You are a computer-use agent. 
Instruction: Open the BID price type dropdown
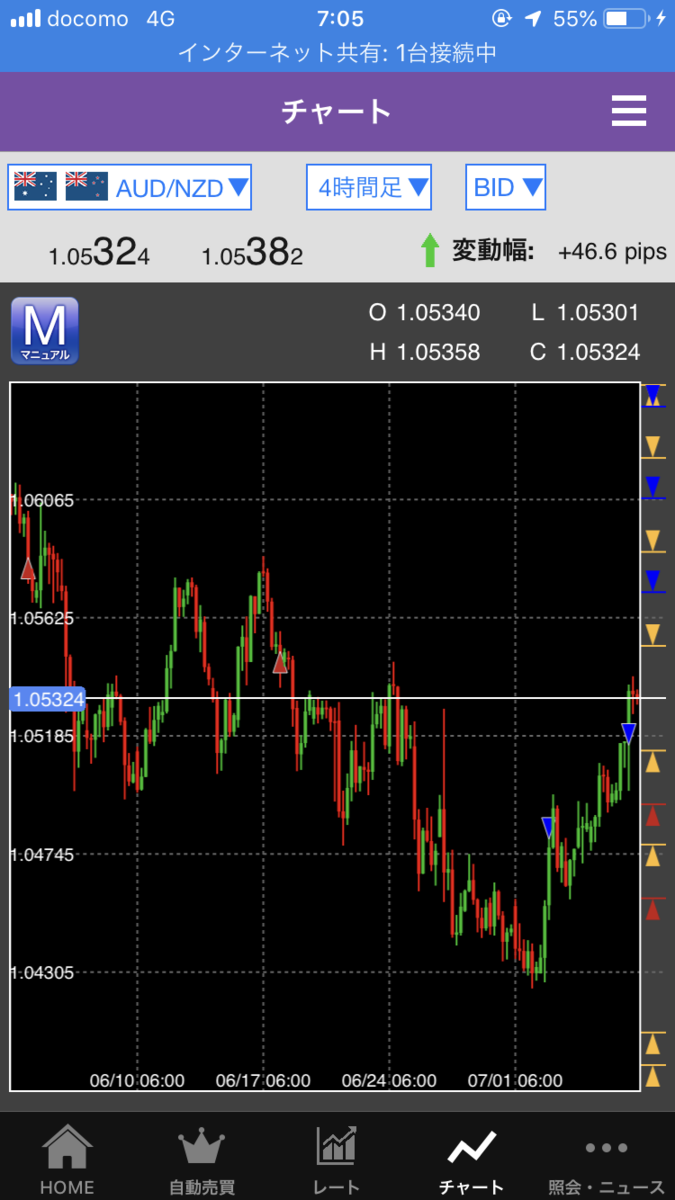[506, 187]
